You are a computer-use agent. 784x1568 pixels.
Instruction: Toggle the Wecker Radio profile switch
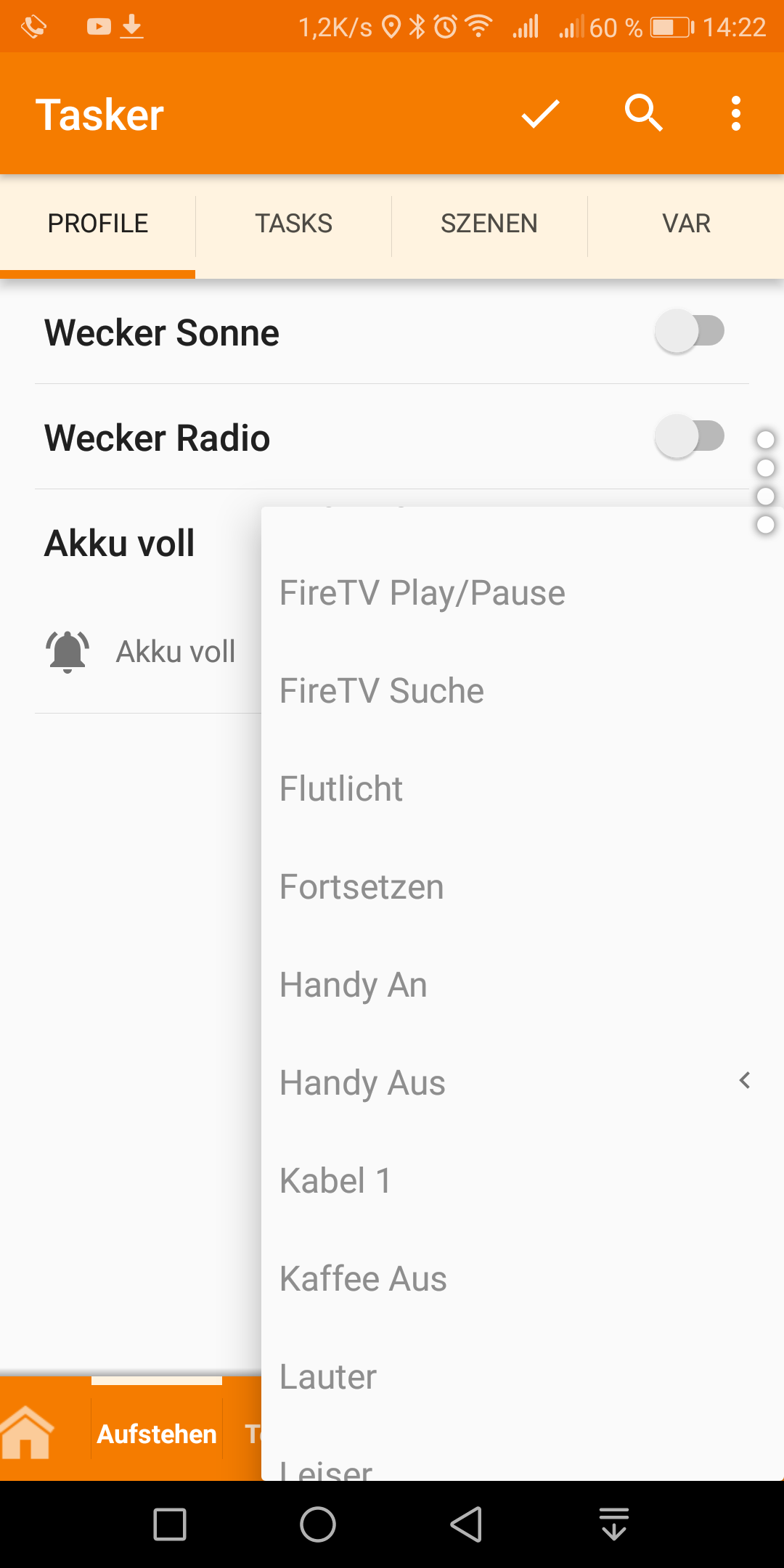[x=690, y=437]
